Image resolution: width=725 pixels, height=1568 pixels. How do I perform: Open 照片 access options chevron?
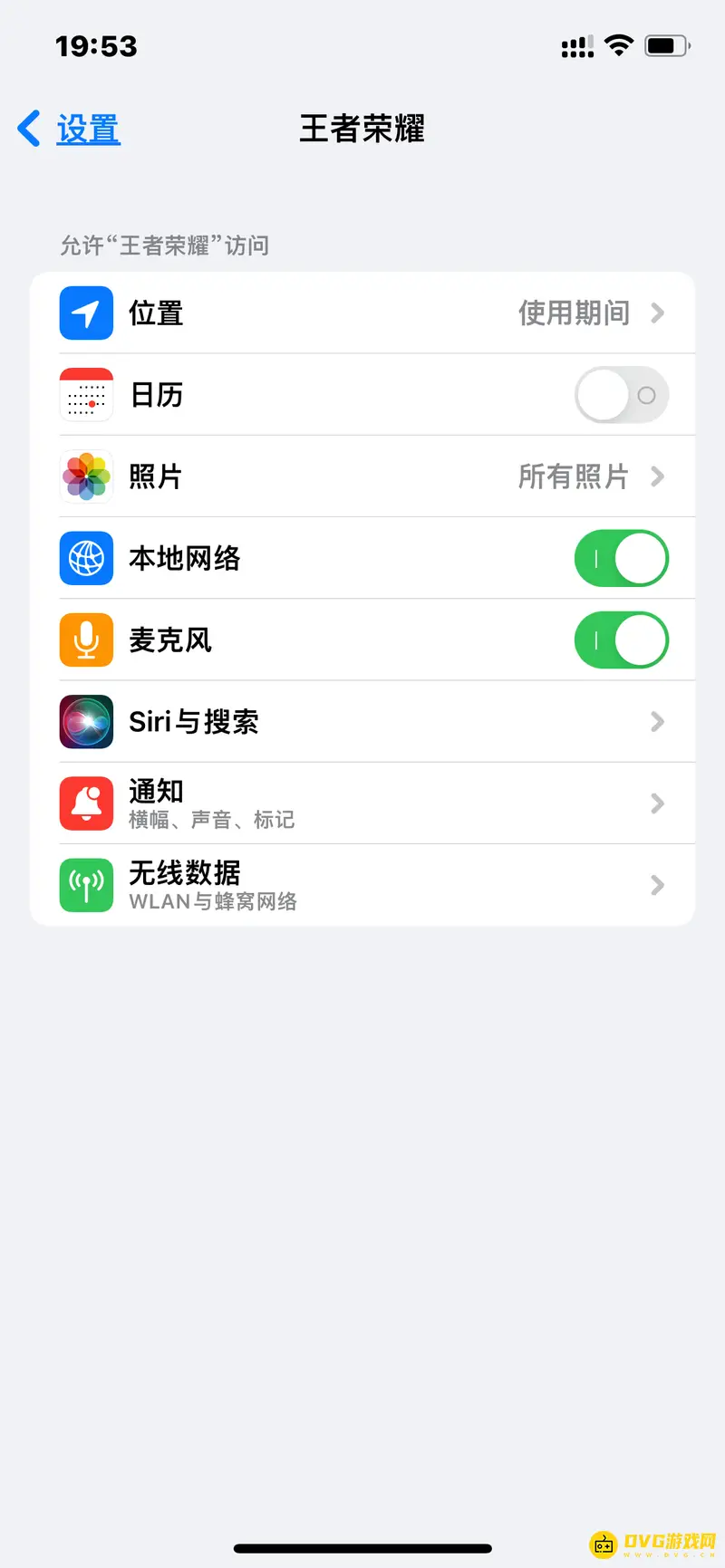656,476
